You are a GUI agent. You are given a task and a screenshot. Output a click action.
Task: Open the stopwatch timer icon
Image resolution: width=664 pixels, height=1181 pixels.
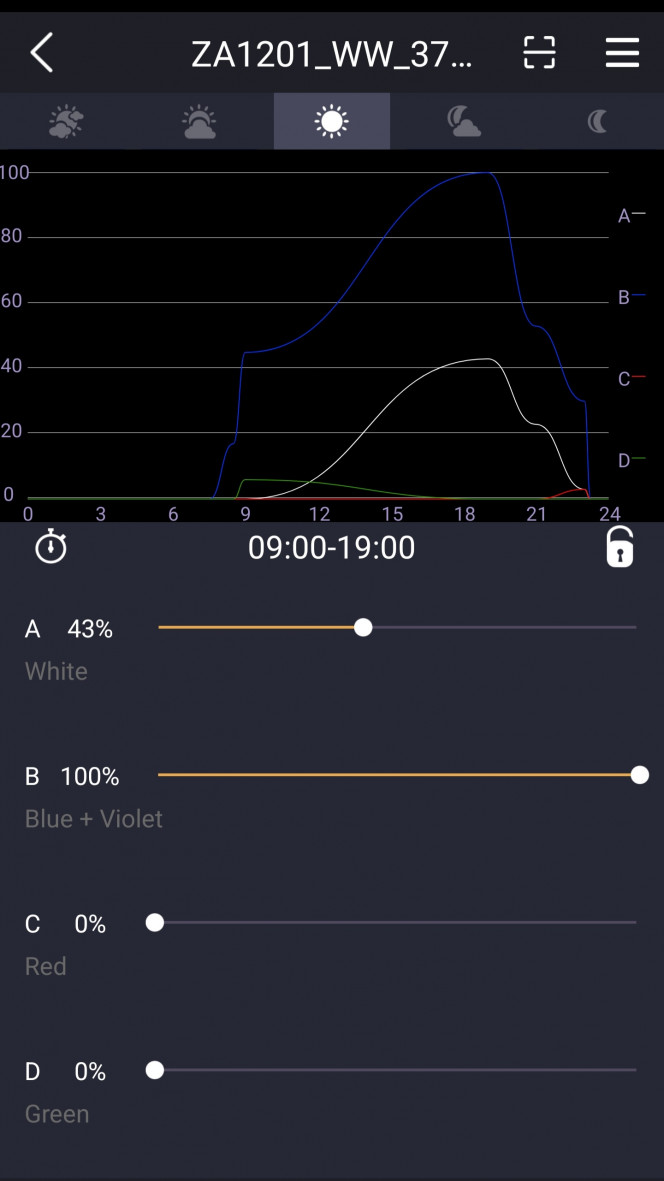pos(51,546)
